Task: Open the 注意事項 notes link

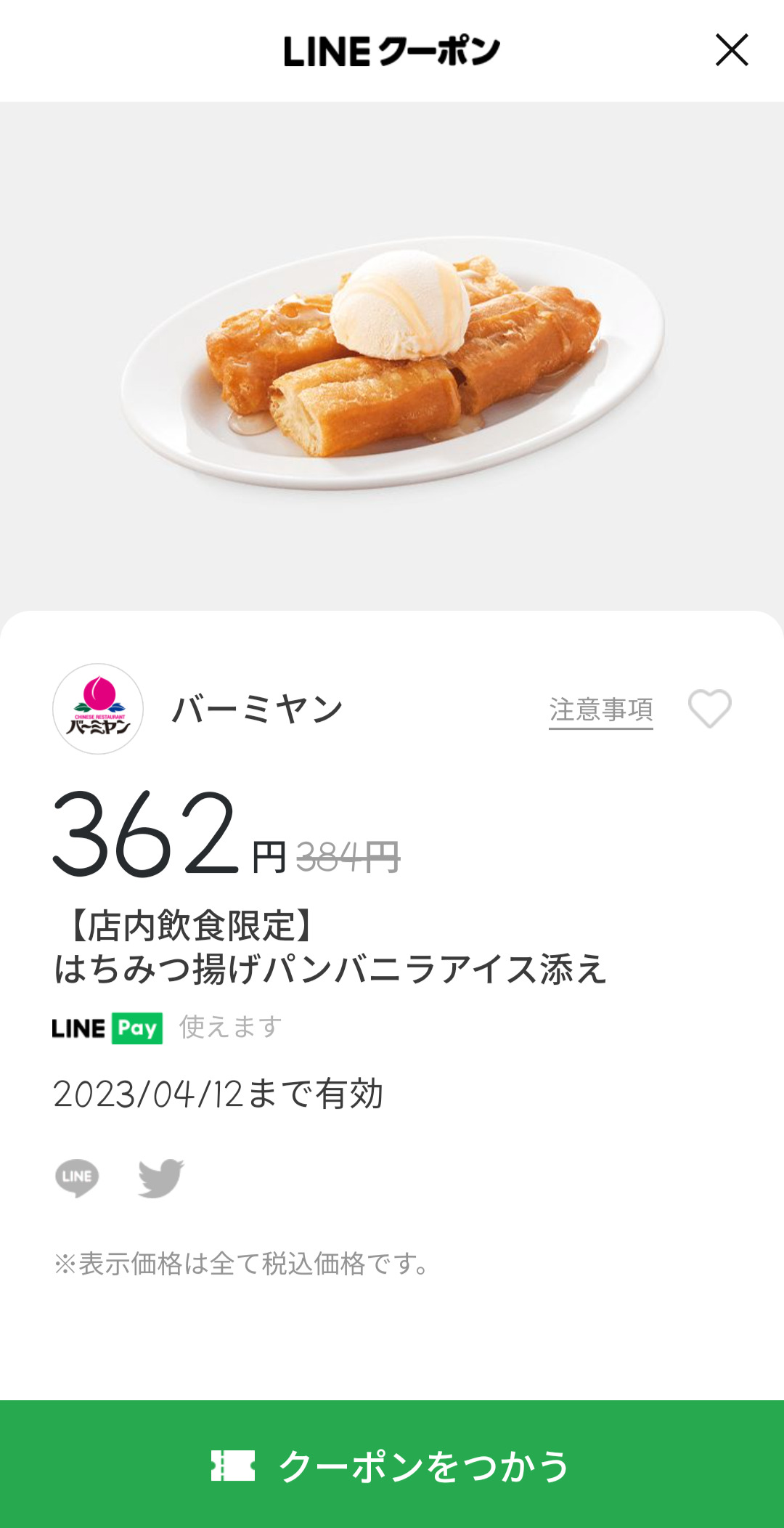Action: click(x=600, y=710)
